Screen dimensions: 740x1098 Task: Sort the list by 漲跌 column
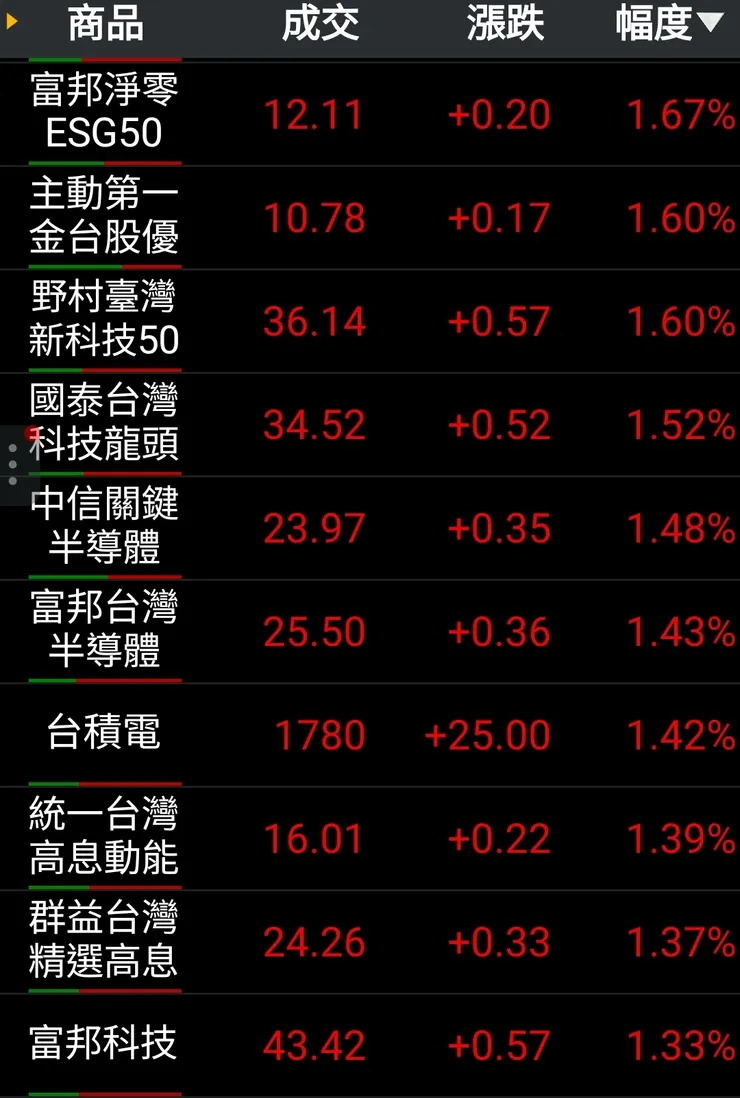[x=505, y=24]
